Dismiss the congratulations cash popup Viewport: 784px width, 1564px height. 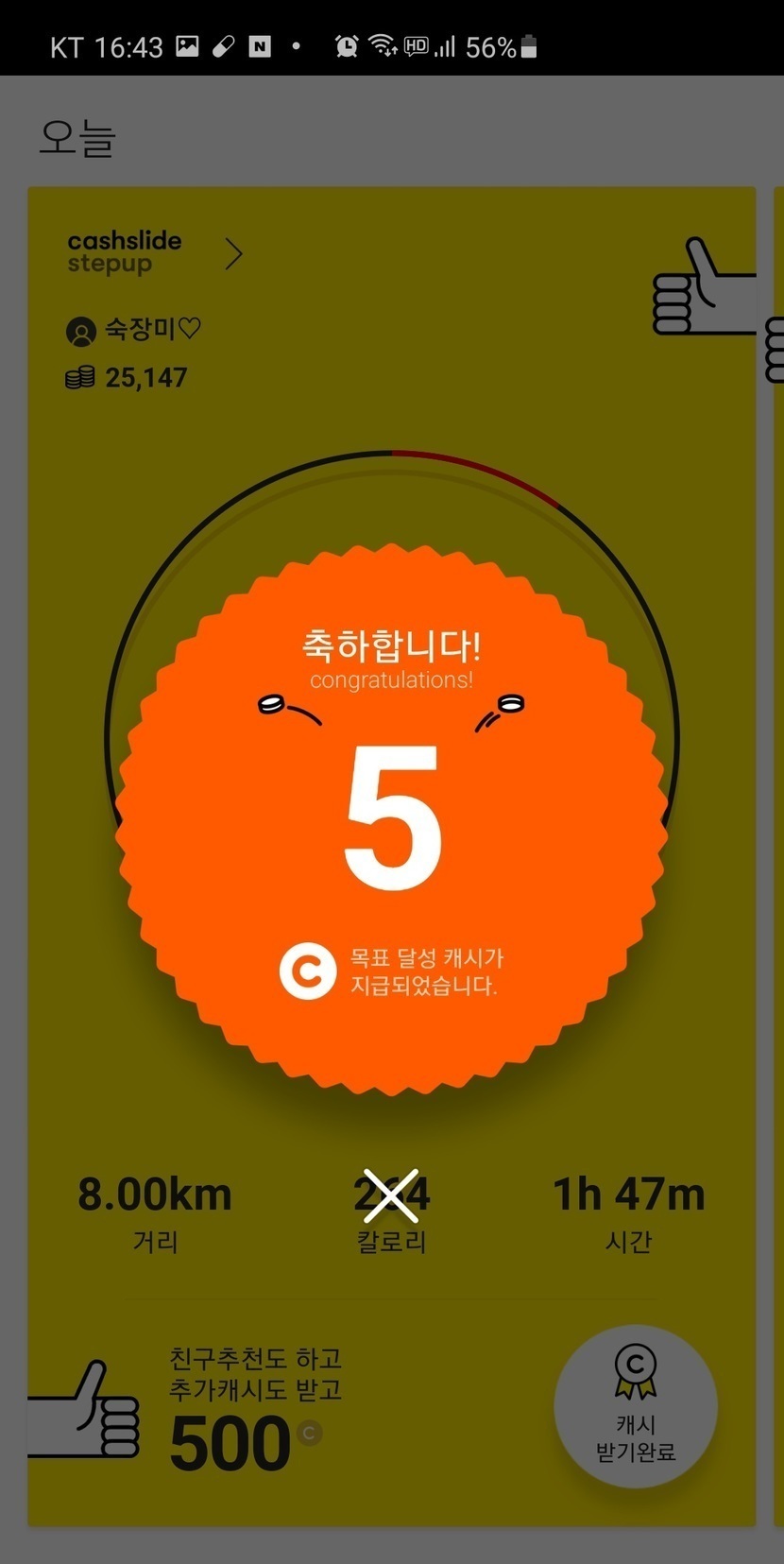pyautogui.click(x=391, y=1194)
